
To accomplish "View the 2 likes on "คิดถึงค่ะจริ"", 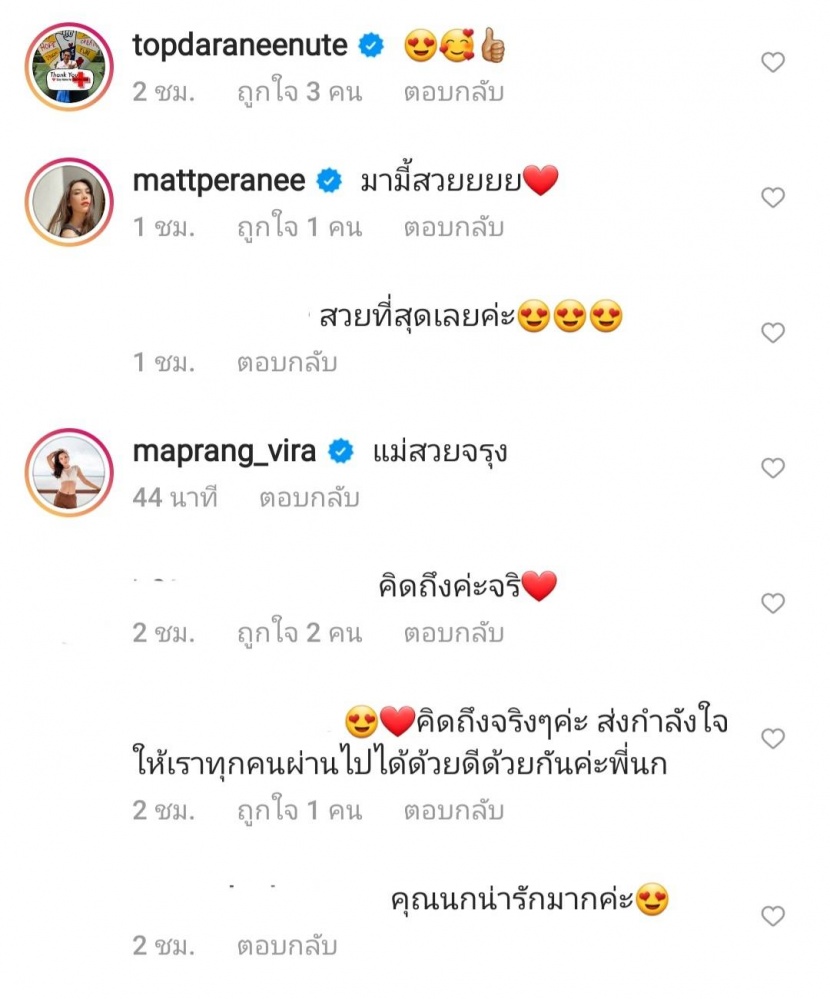I will (298, 633).
